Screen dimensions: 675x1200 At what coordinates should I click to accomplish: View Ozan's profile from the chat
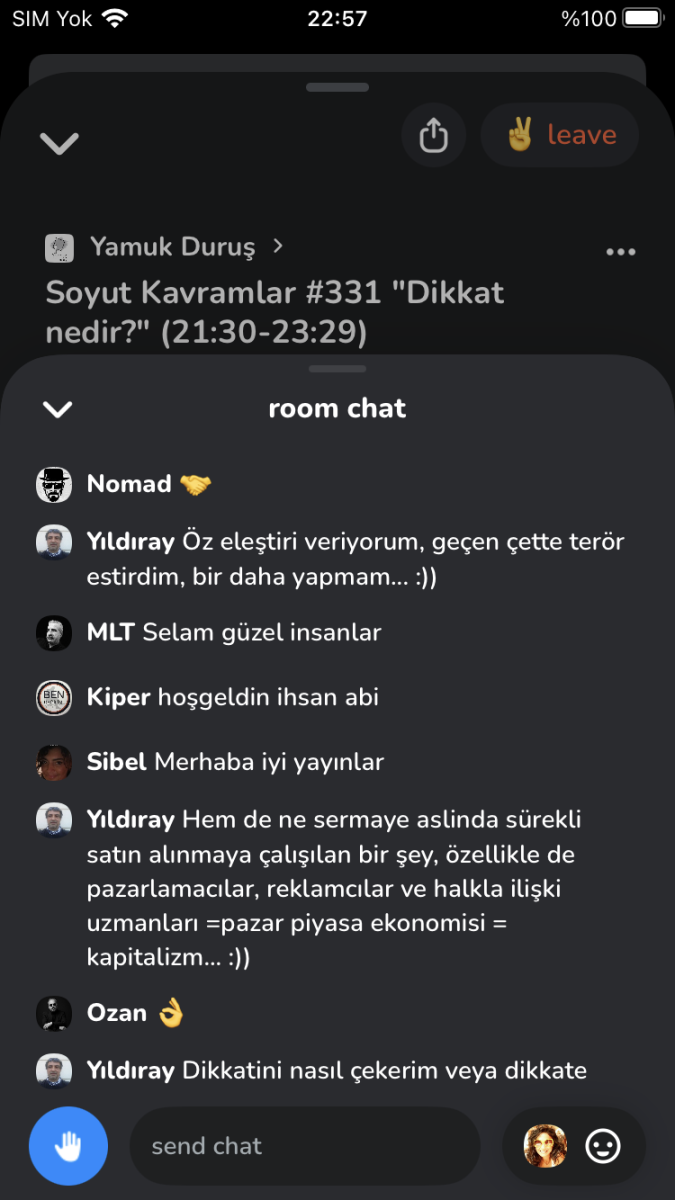(54, 1014)
